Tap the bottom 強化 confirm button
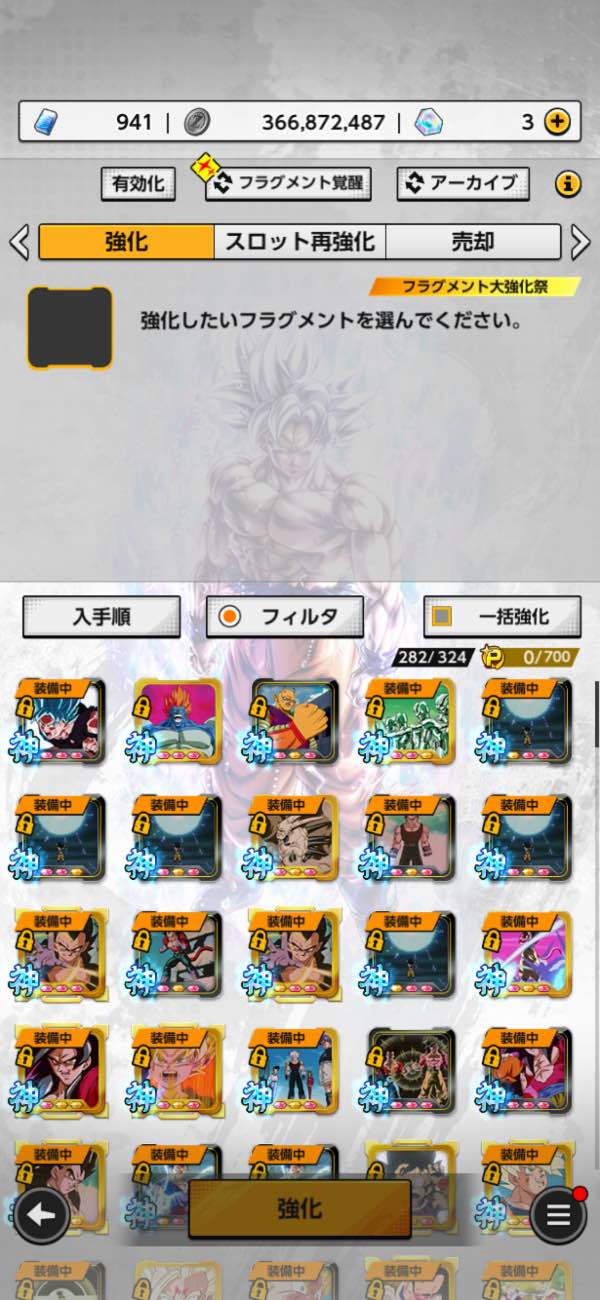 299,1209
